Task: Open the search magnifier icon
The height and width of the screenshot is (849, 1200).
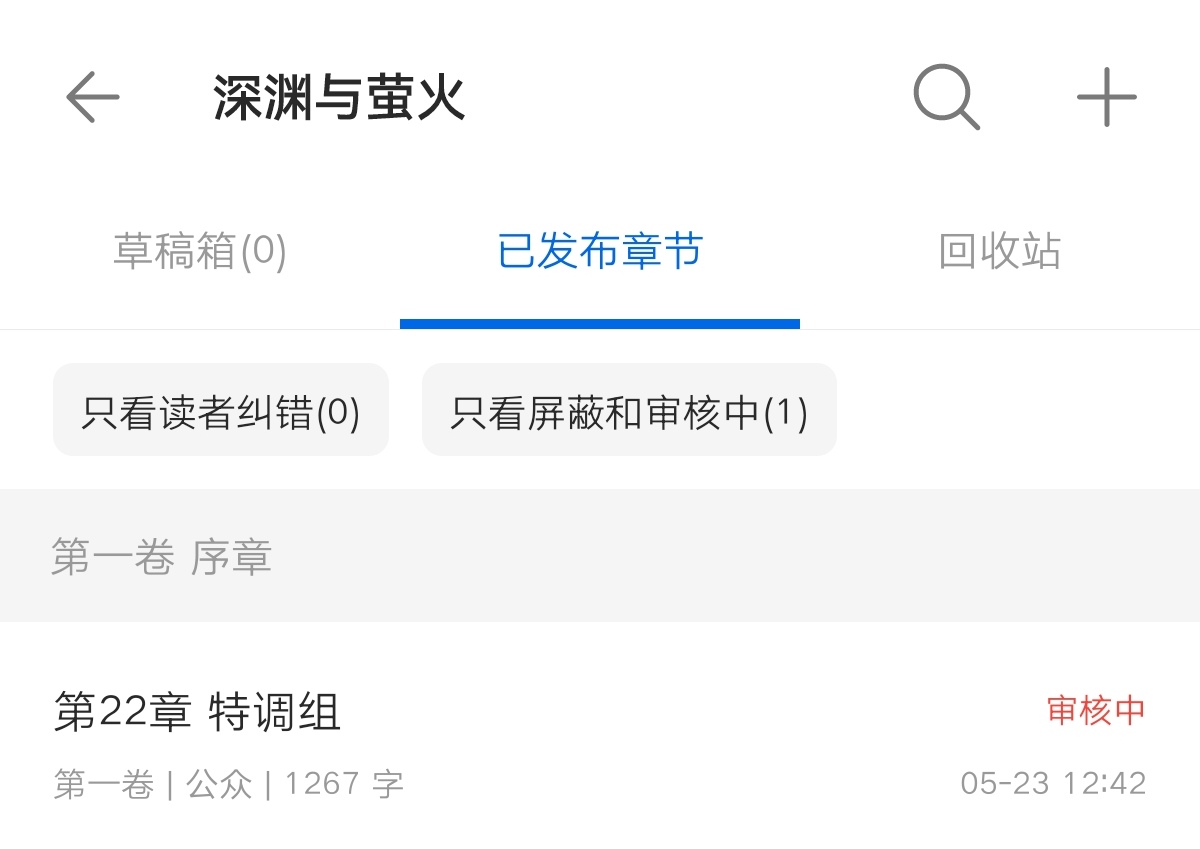Action: [x=946, y=97]
